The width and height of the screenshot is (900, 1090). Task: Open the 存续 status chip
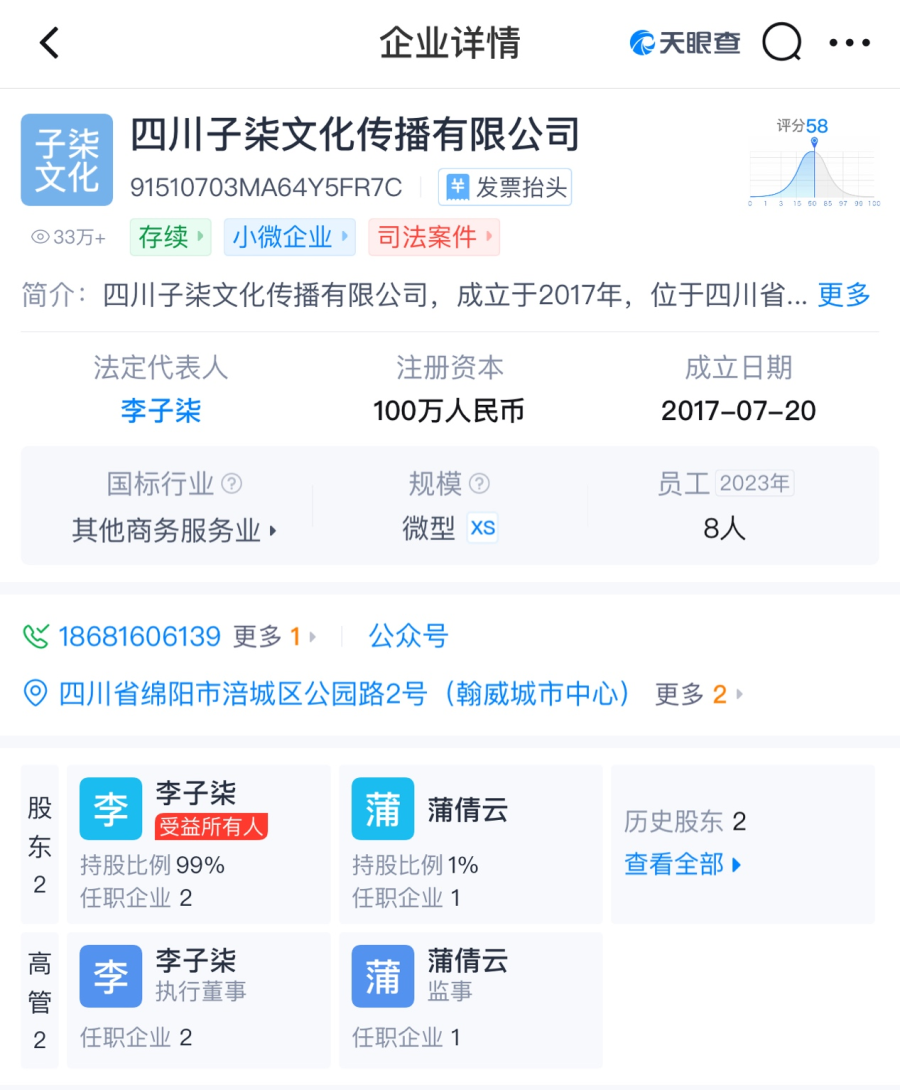click(169, 237)
